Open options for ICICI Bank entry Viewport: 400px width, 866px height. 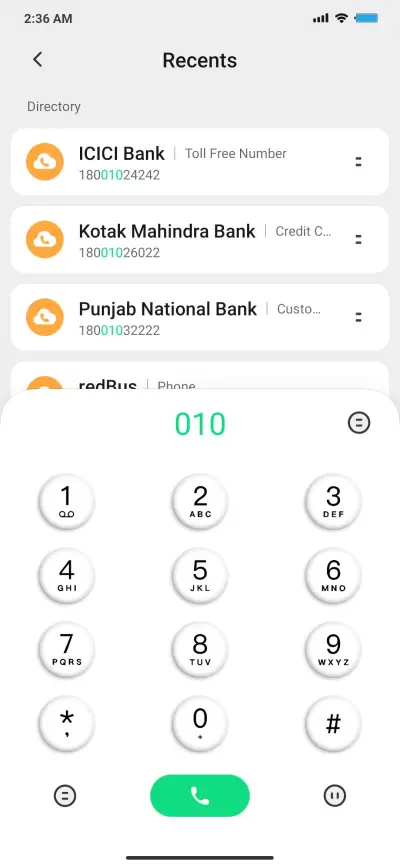pyautogui.click(x=359, y=162)
